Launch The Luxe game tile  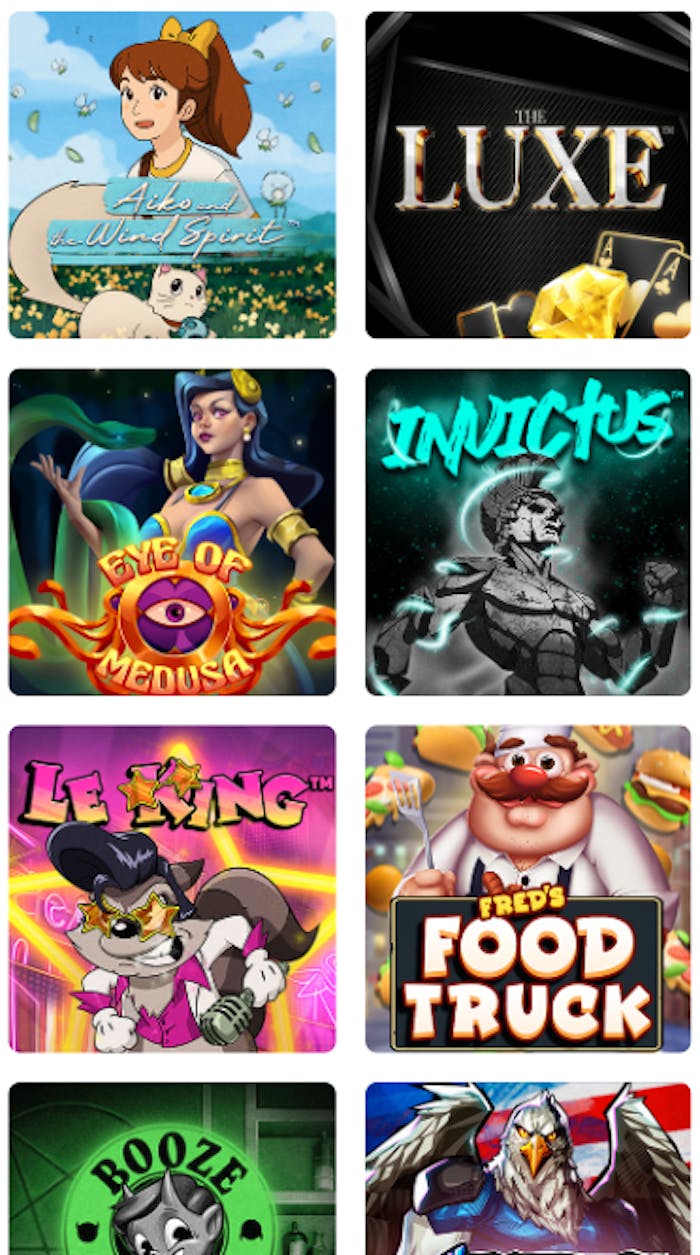pyautogui.click(x=528, y=175)
